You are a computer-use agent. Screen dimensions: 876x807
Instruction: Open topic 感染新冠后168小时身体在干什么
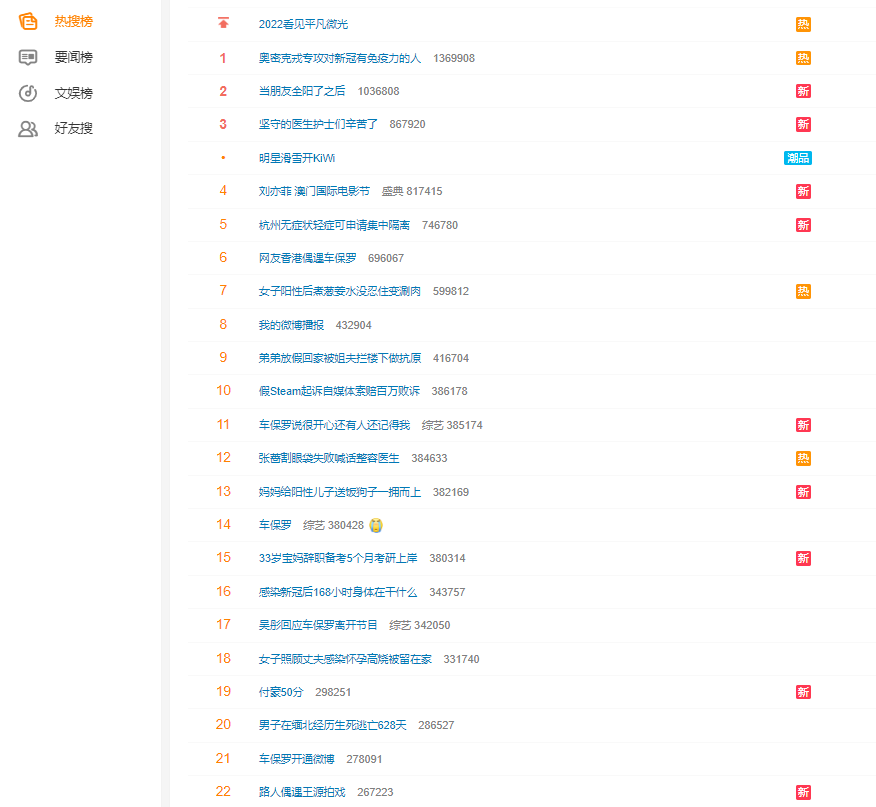(337, 592)
